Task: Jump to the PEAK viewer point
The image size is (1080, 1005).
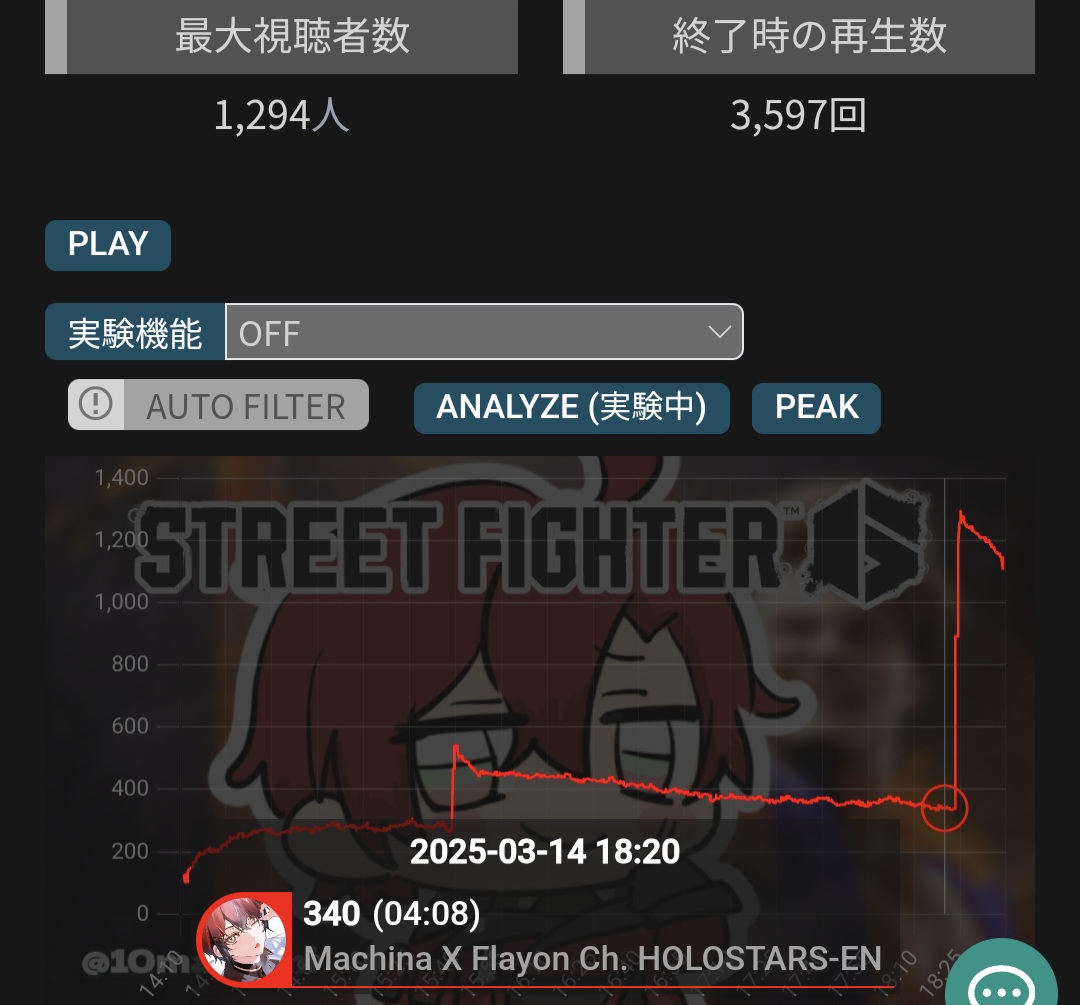Action: 816,408
